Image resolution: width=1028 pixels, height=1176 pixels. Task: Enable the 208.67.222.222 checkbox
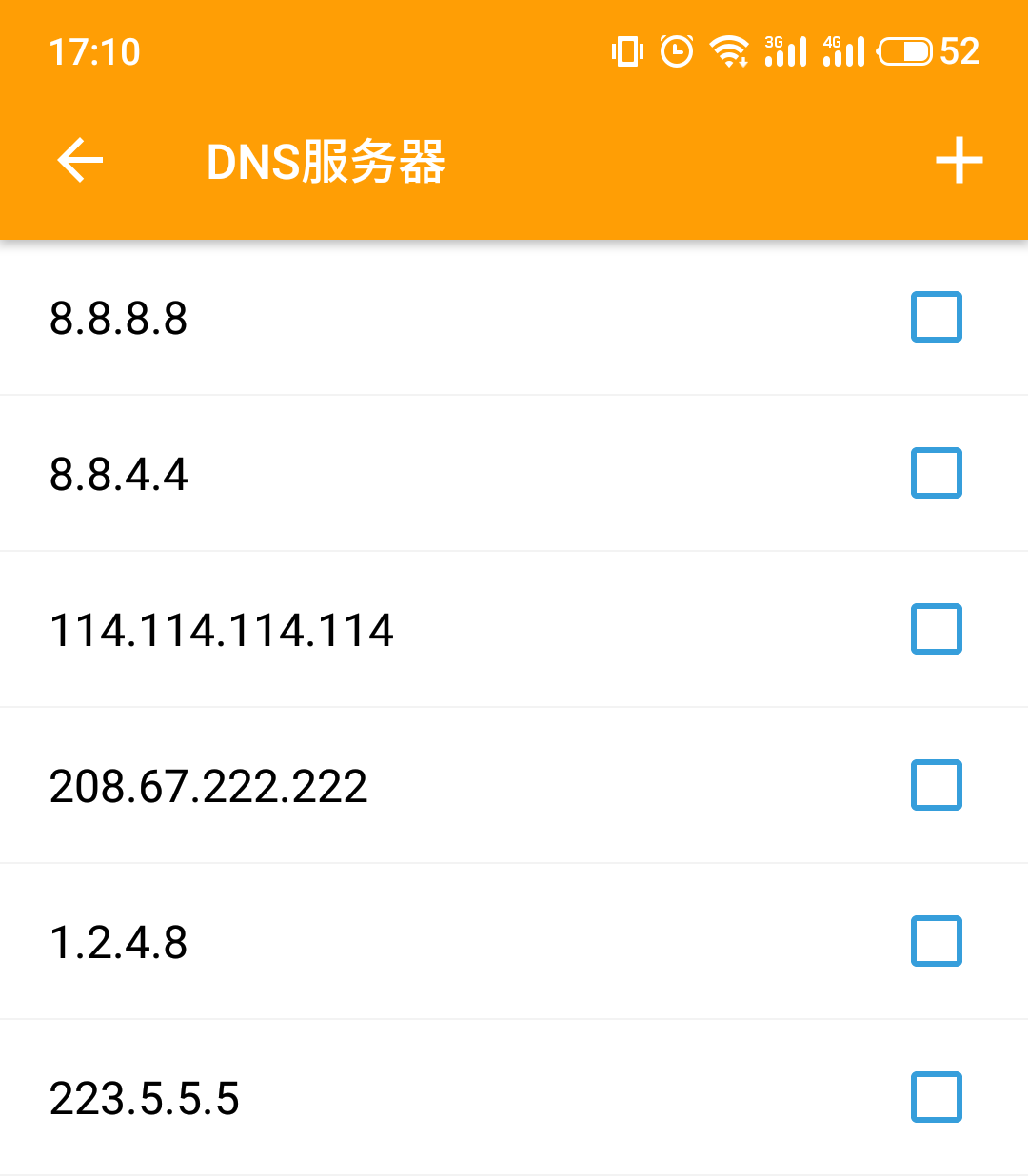(937, 785)
